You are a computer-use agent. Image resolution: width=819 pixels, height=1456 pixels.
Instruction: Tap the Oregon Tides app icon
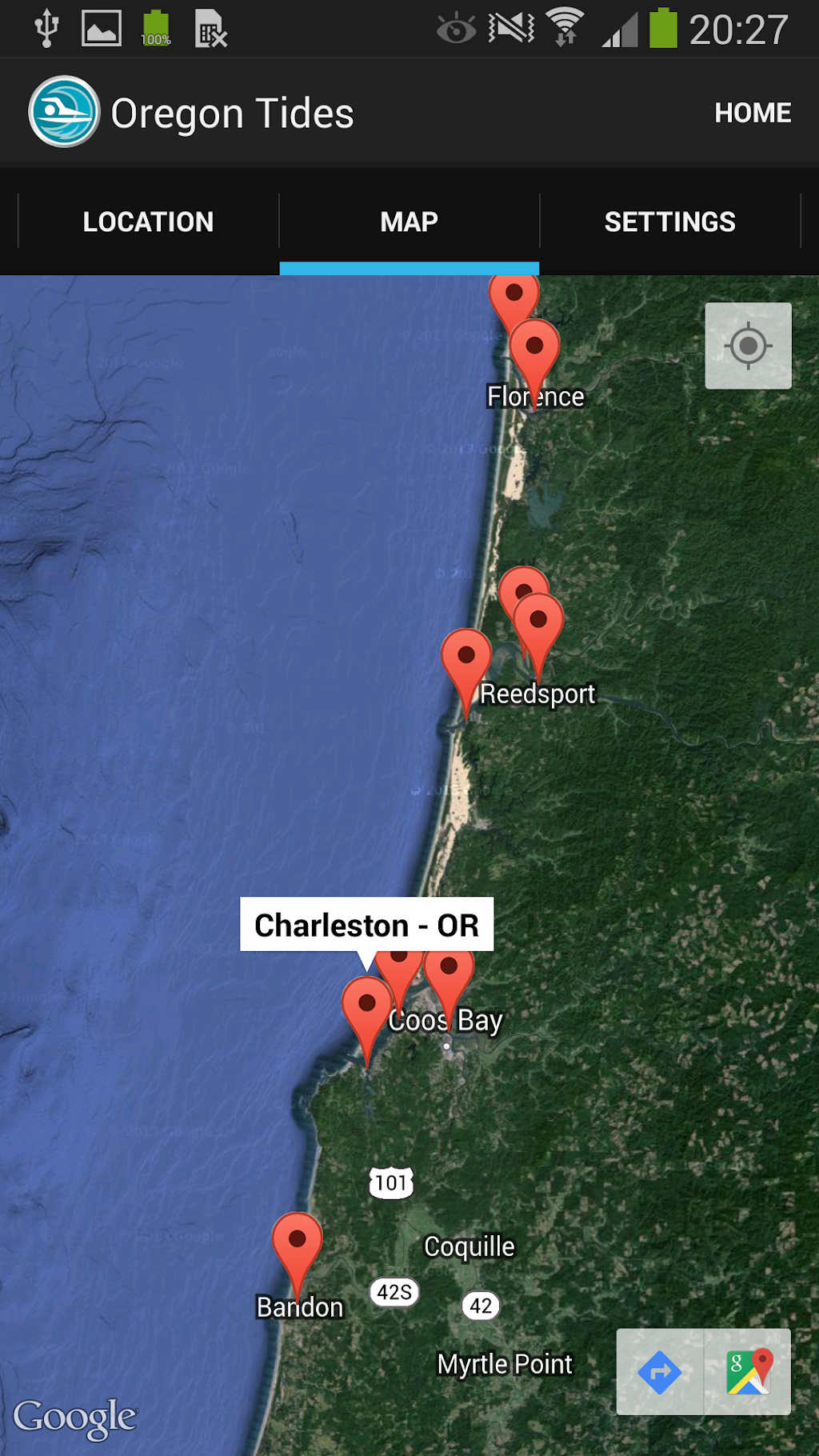(x=64, y=112)
